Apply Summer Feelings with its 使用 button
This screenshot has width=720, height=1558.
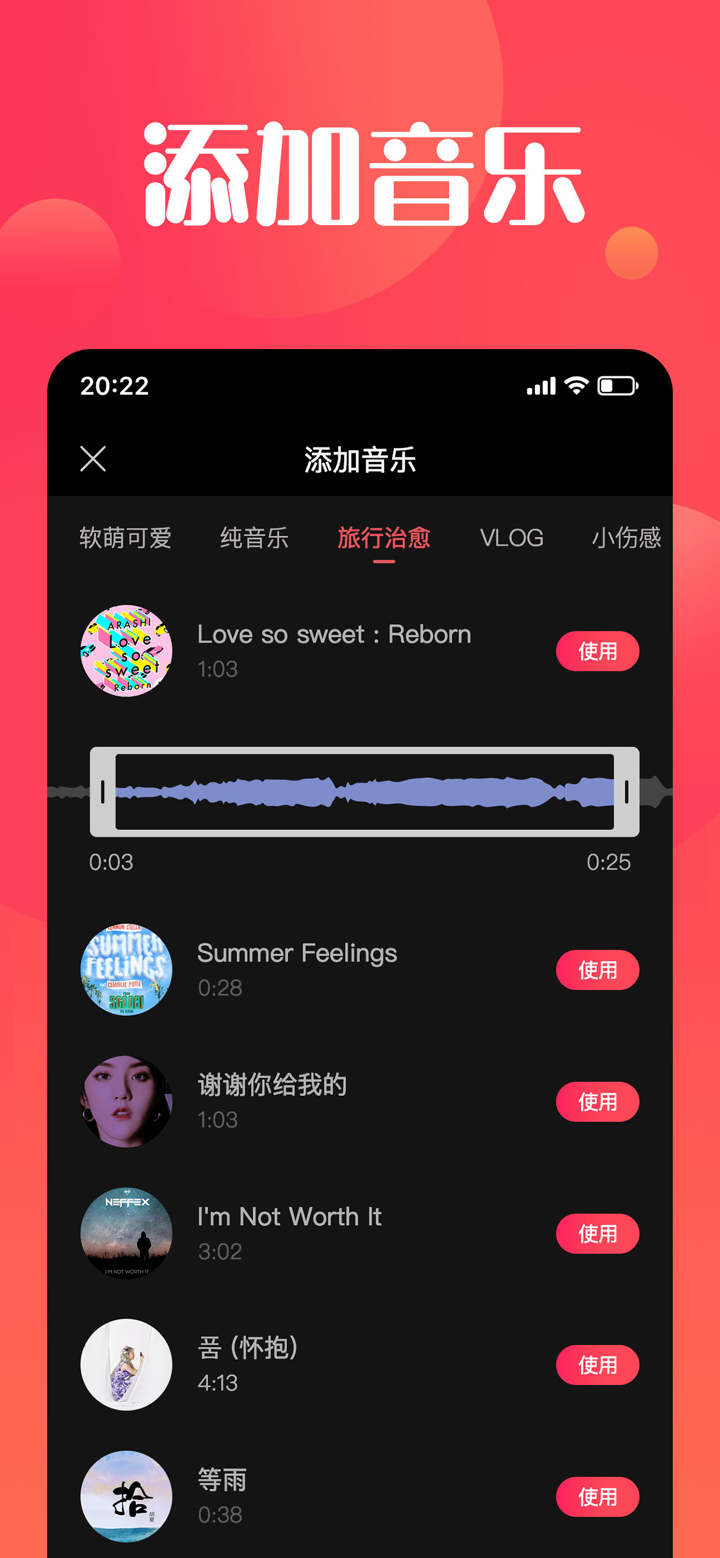click(x=597, y=969)
